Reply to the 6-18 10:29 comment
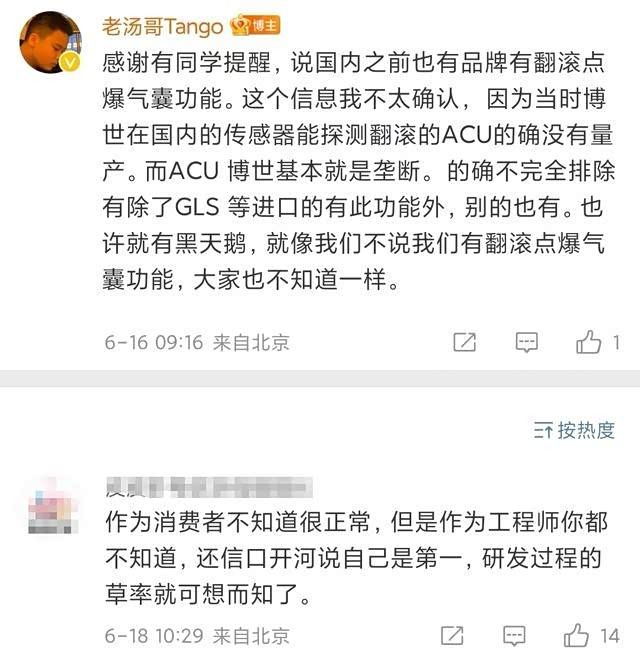 click(x=514, y=636)
